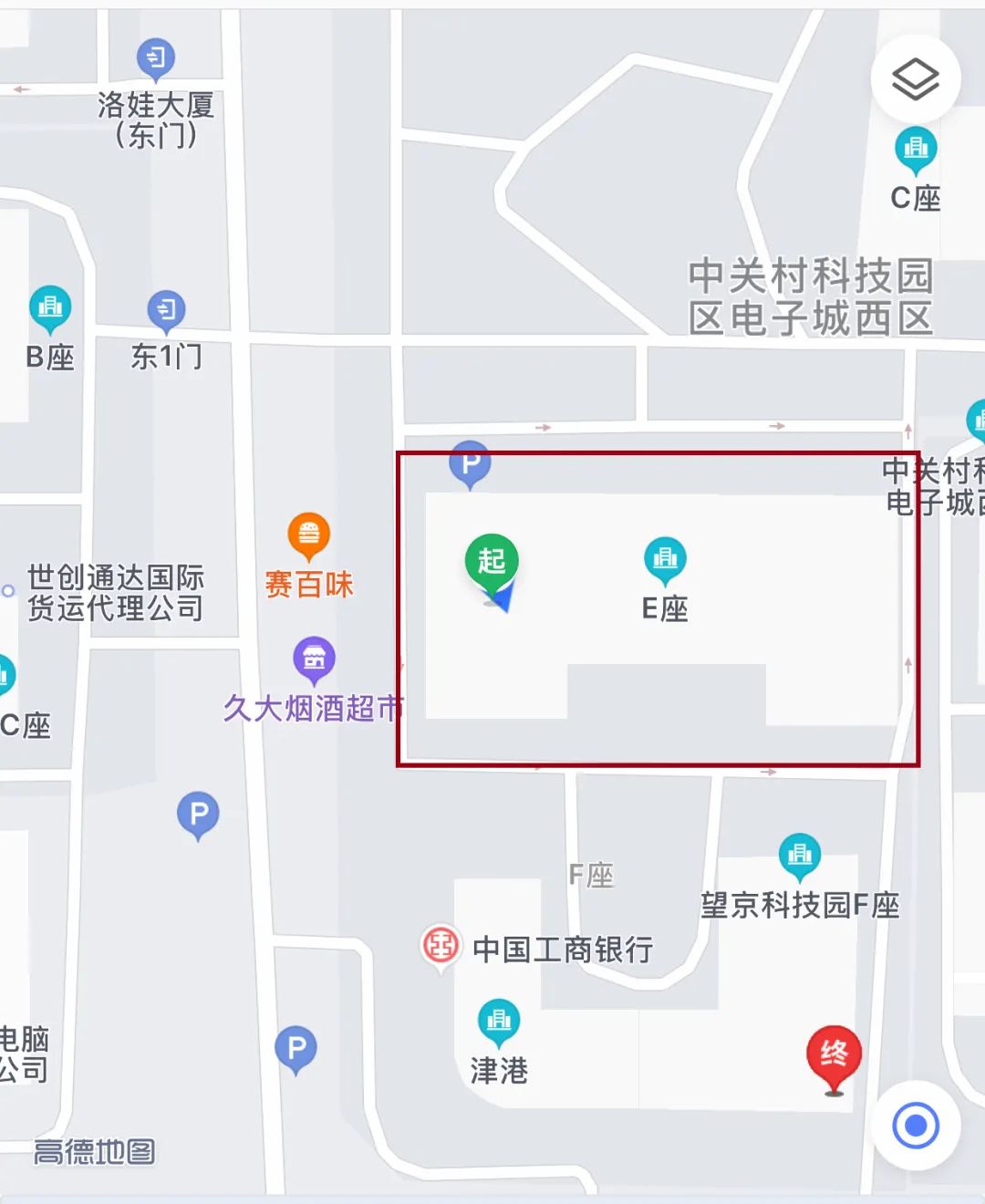Image resolution: width=985 pixels, height=1204 pixels.
Task: Recenter map on current location
Action: 916,1126
